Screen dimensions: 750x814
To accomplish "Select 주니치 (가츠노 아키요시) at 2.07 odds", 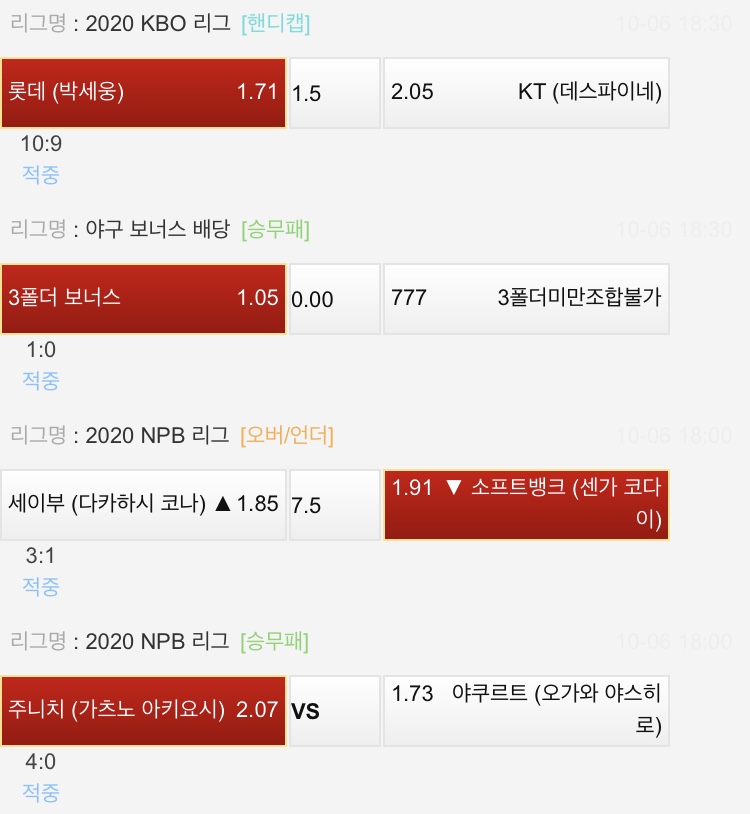I will tap(143, 710).
